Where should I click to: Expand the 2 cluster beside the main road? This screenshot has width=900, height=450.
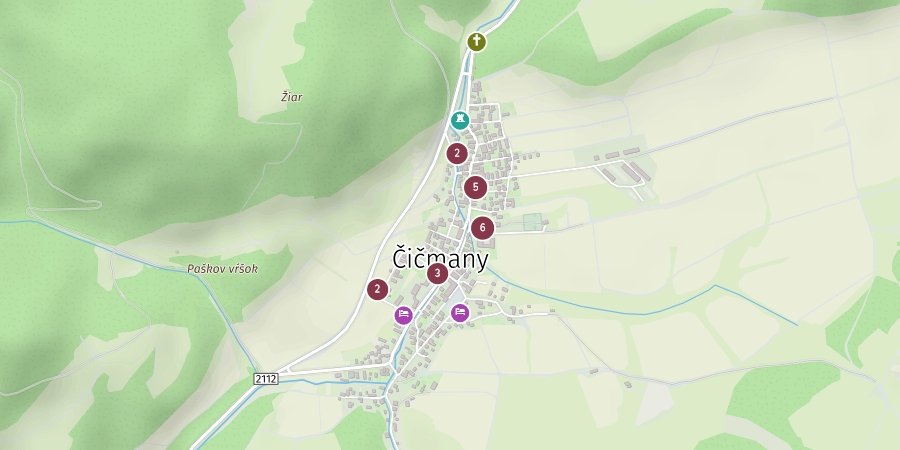pyautogui.click(x=377, y=290)
